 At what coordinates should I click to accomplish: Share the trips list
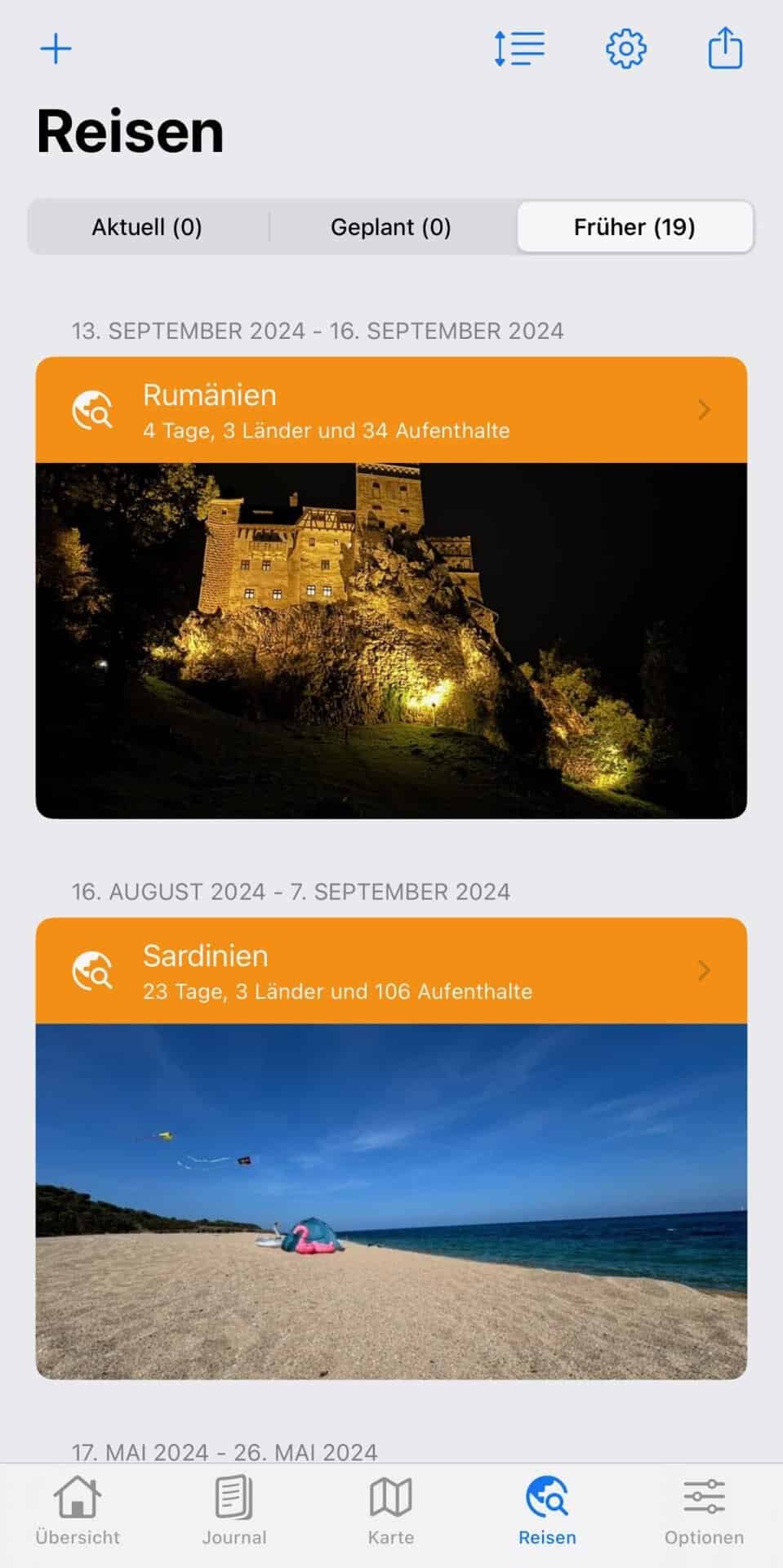coord(725,49)
